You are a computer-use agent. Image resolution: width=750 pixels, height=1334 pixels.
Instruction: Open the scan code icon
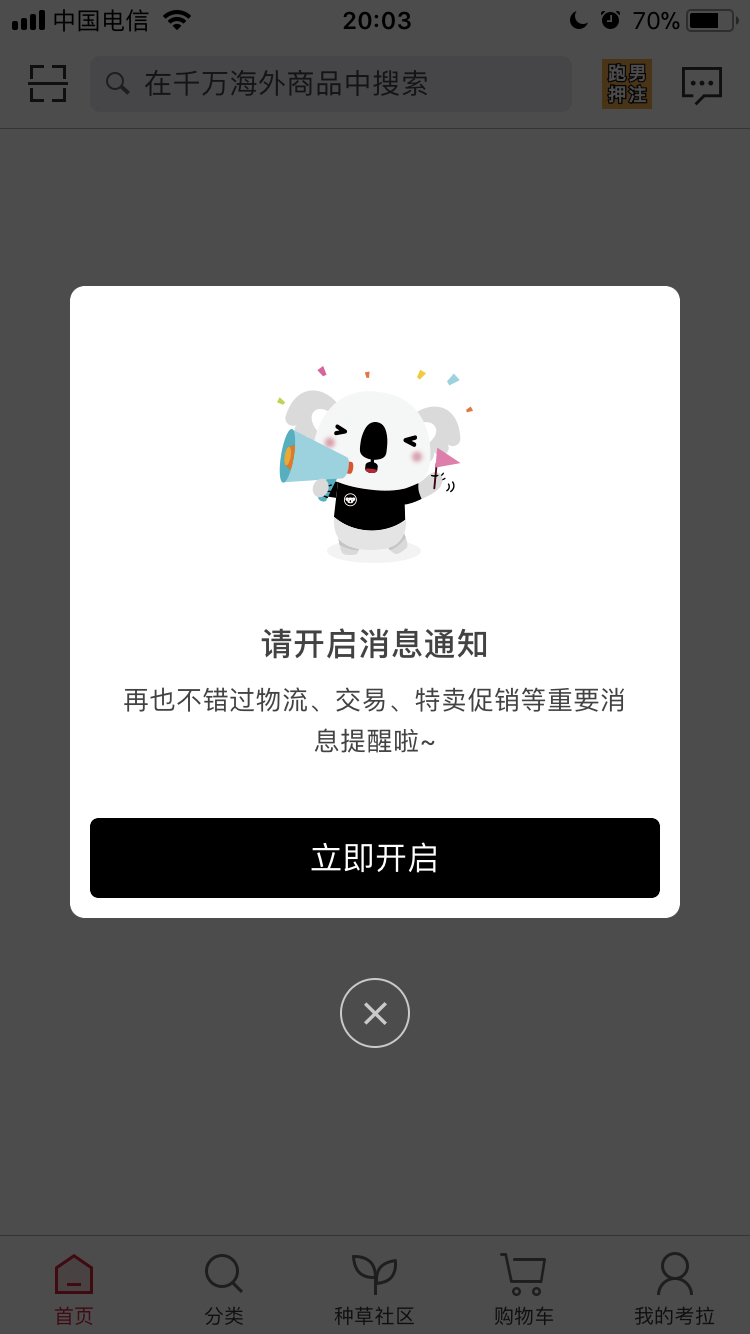point(48,83)
